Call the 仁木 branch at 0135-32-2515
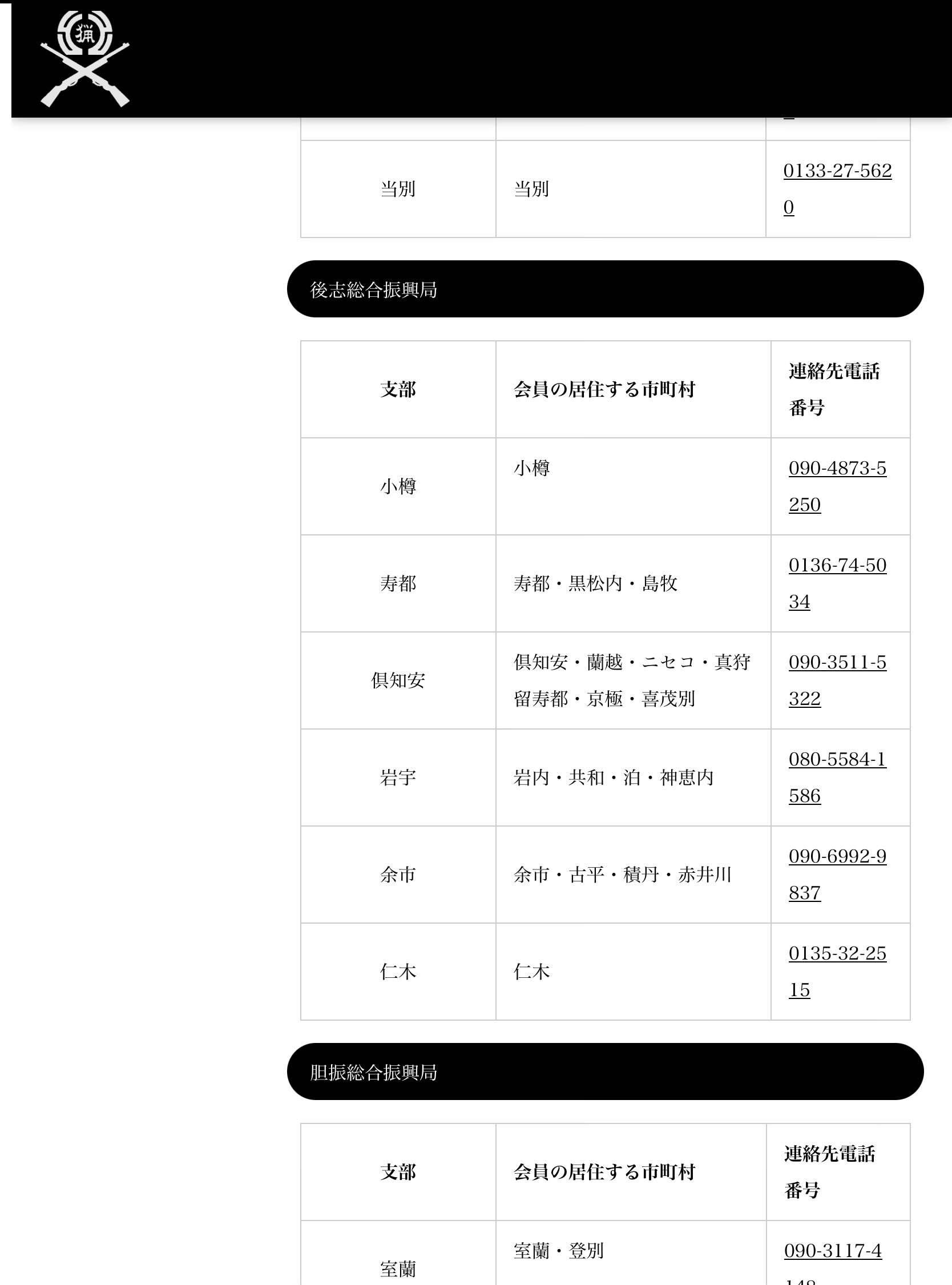This screenshot has height=1285, width=952. click(x=837, y=954)
